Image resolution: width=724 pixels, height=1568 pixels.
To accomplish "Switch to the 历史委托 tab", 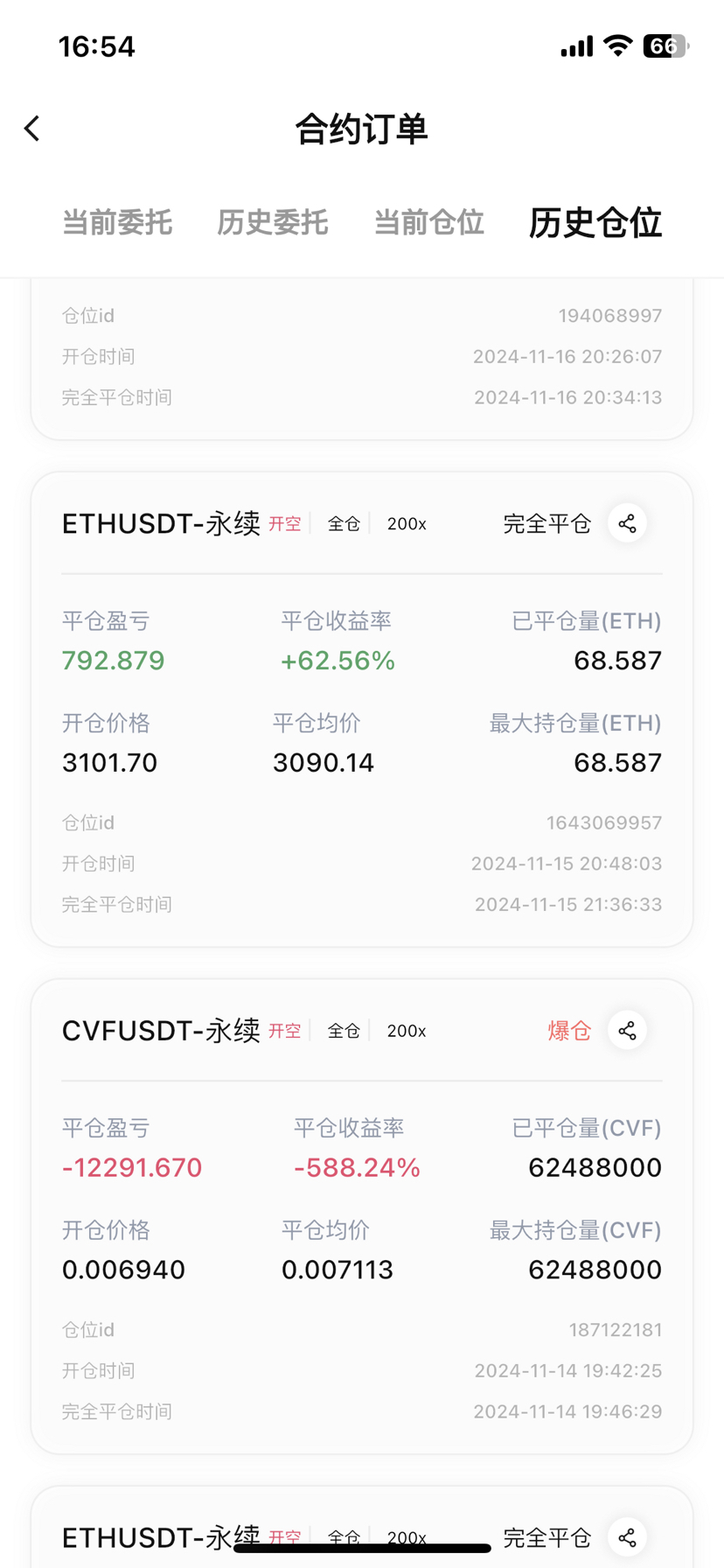I will 273,223.
